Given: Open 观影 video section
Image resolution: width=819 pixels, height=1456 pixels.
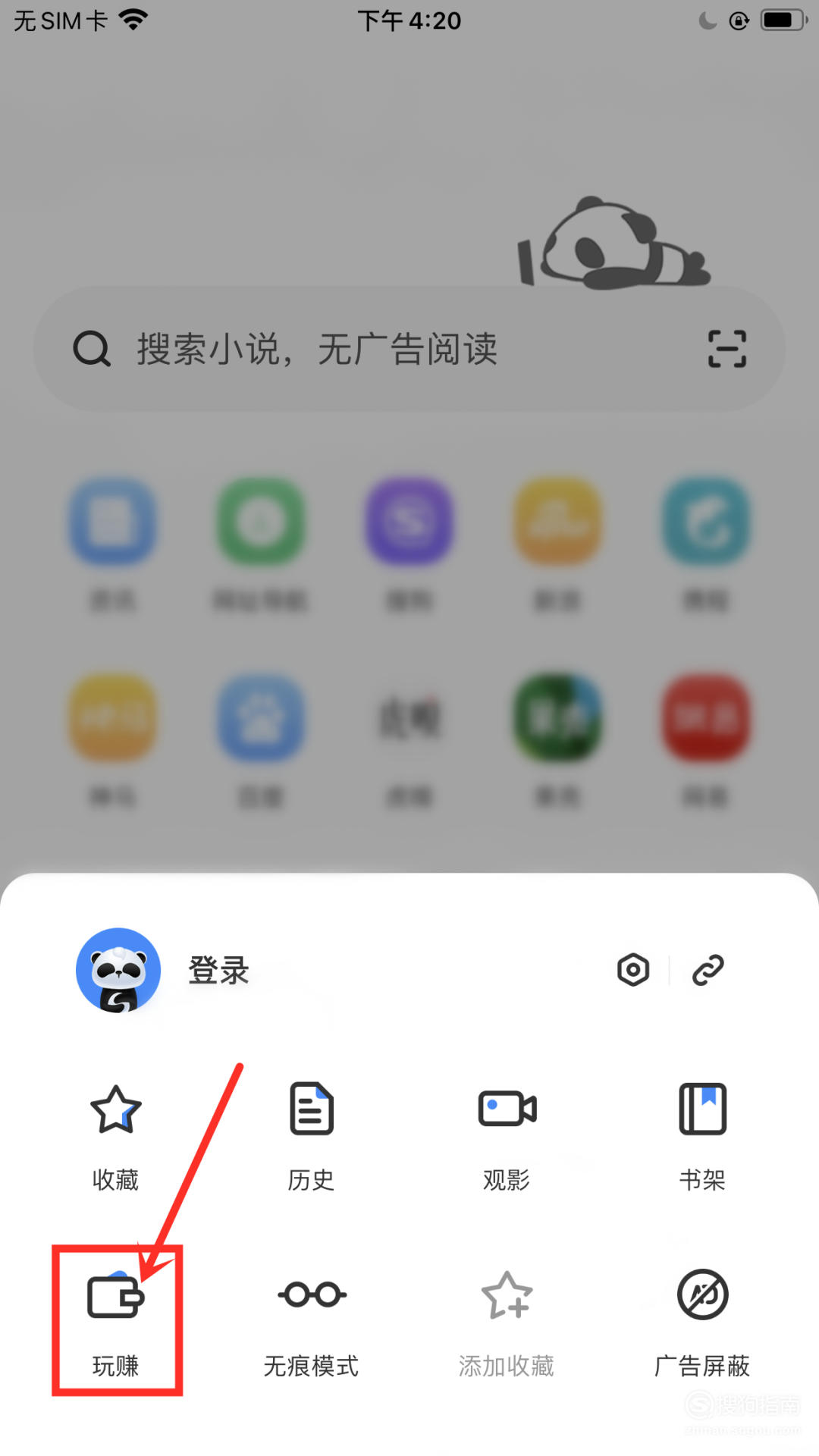Looking at the screenshot, I should click(507, 1137).
